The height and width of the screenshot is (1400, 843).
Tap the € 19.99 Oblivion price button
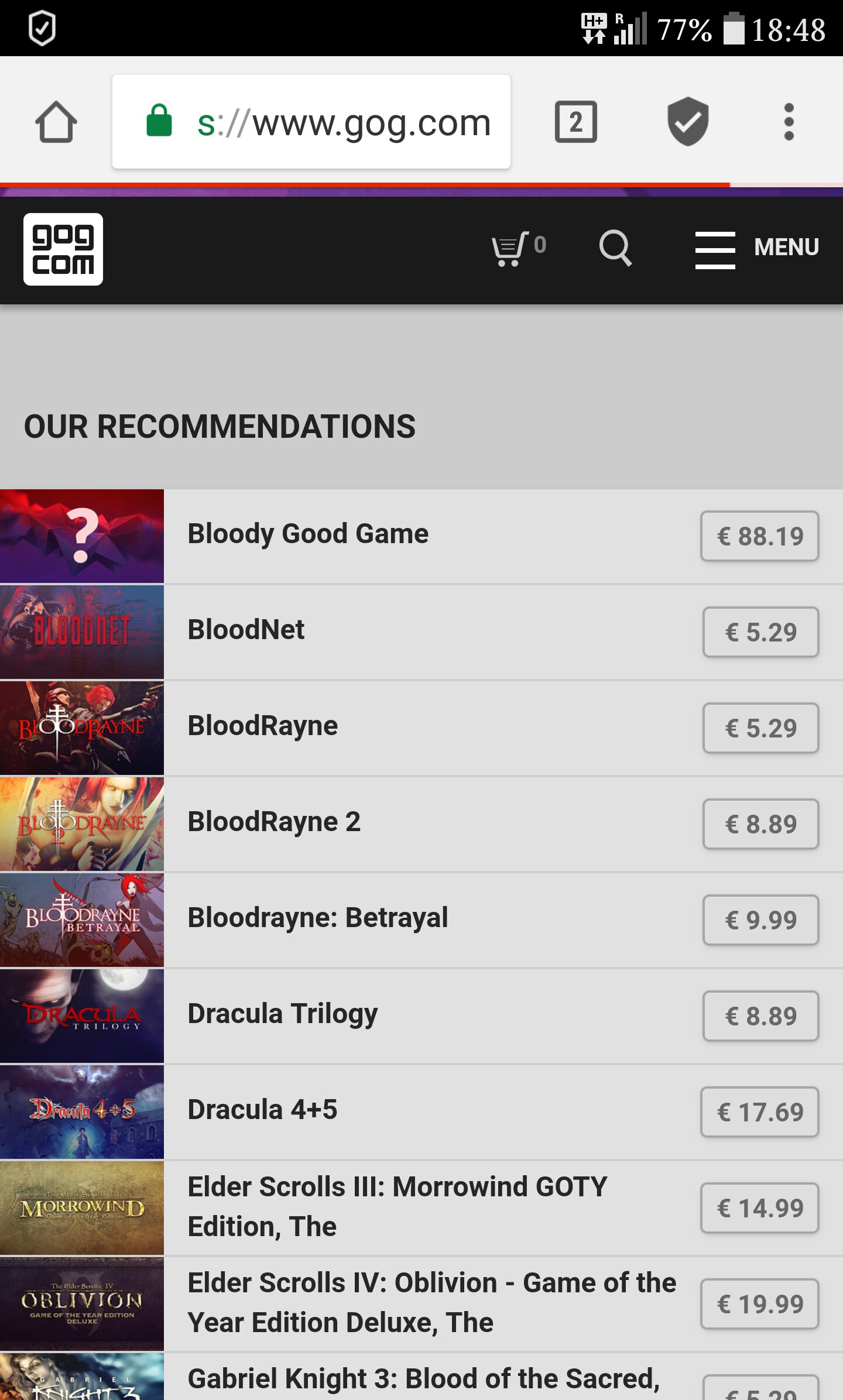point(759,1304)
